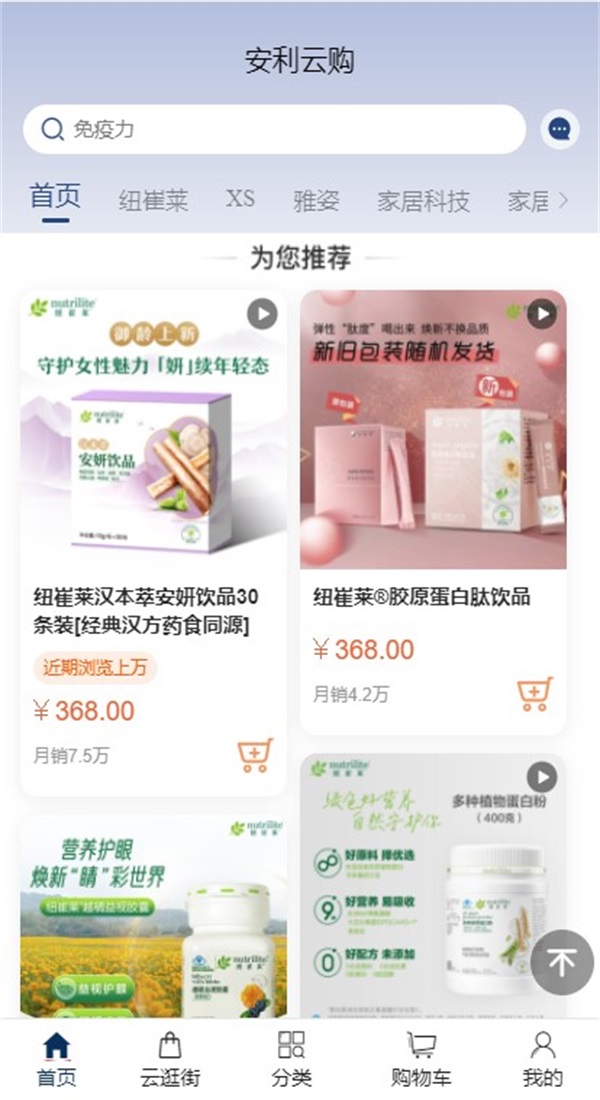The width and height of the screenshot is (600, 1100).
Task: Open the chat message icon
Action: 560,129
